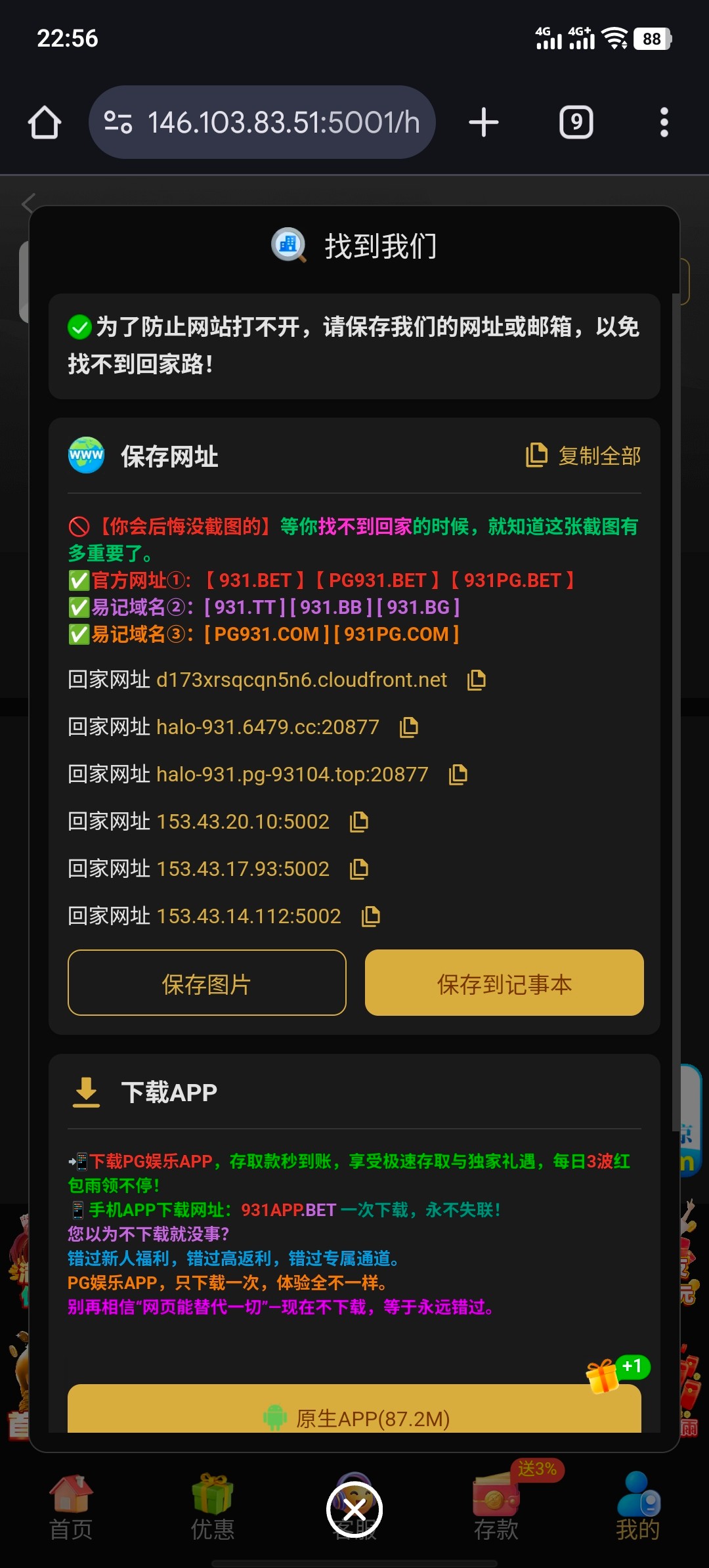This screenshot has width=709, height=1568.
Task: Copy the 153.43.20.10:5002 address
Action: click(x=359, y=821)
